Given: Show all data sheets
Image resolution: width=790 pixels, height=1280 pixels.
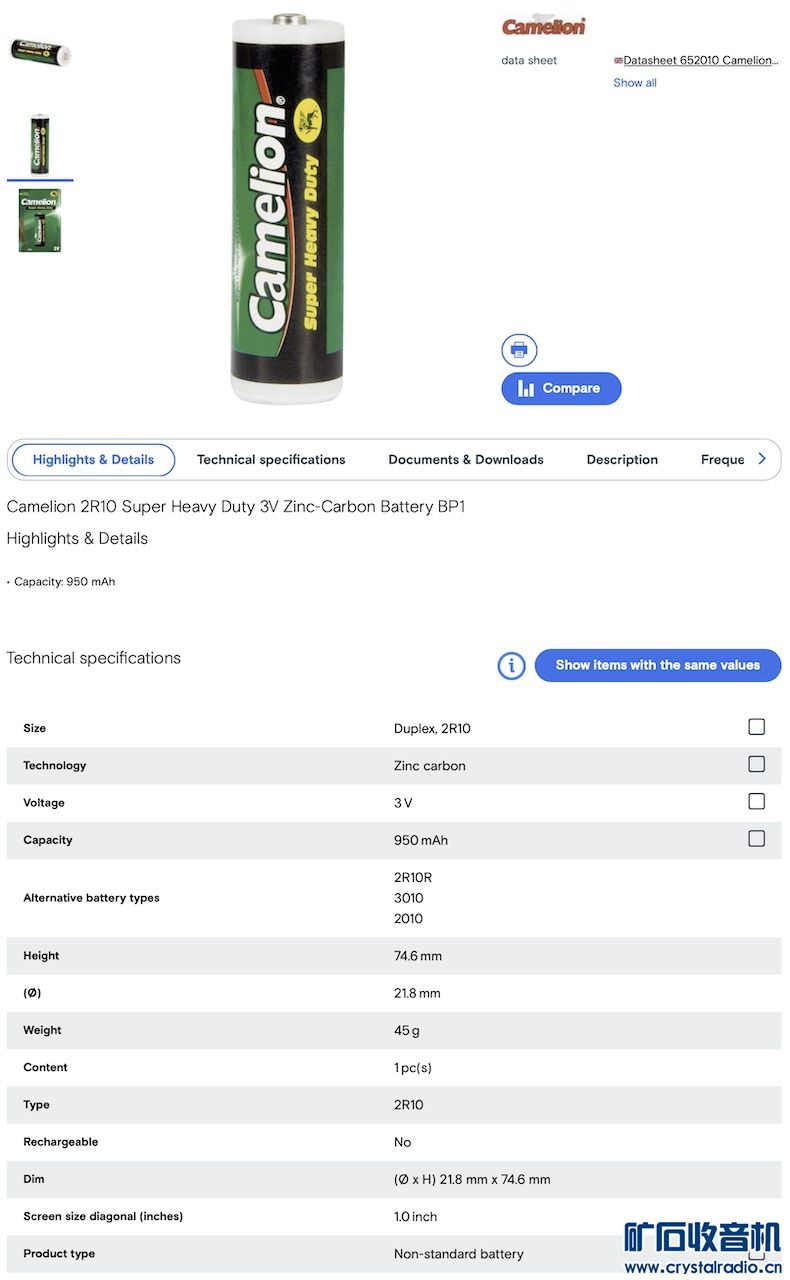Looking at the screenshot, I should pyautogui.click(x=635, y=83).
